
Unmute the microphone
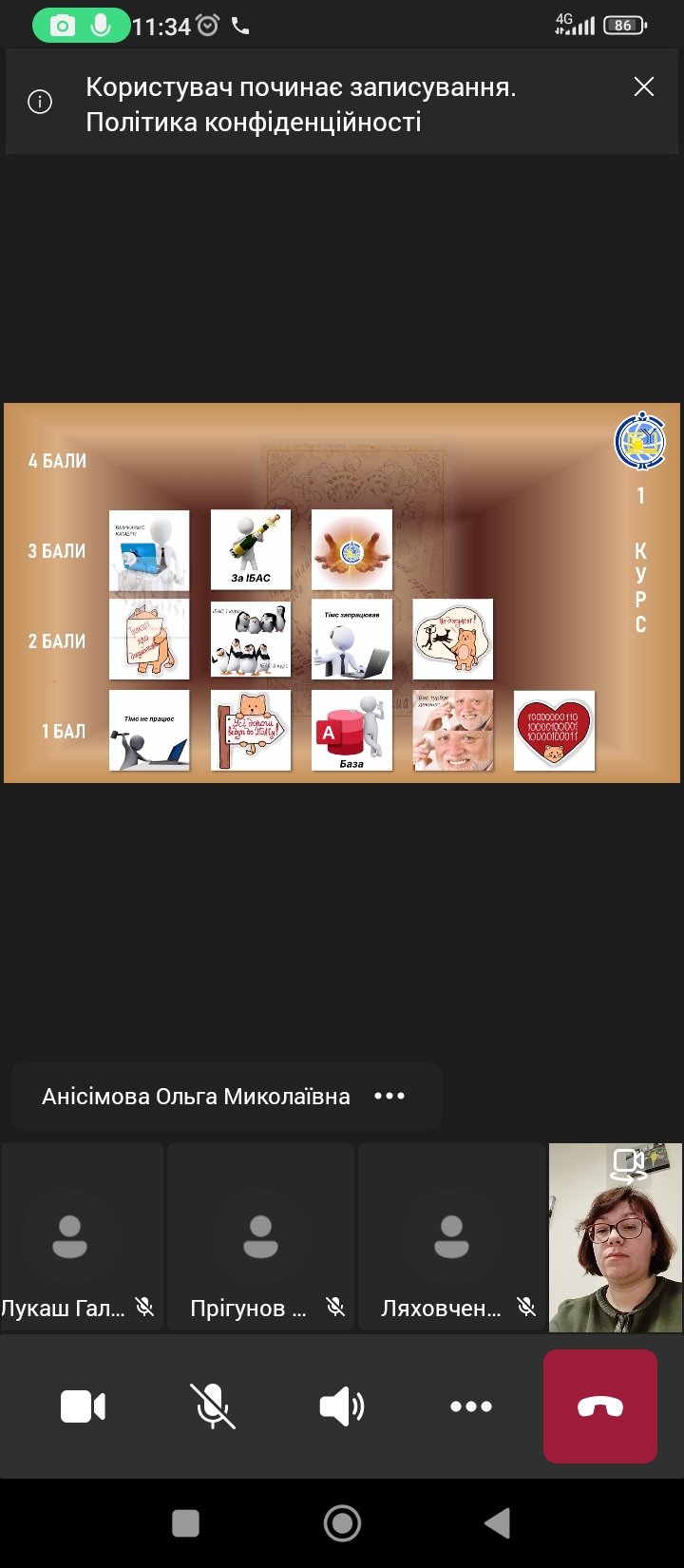coord(213,1406)
